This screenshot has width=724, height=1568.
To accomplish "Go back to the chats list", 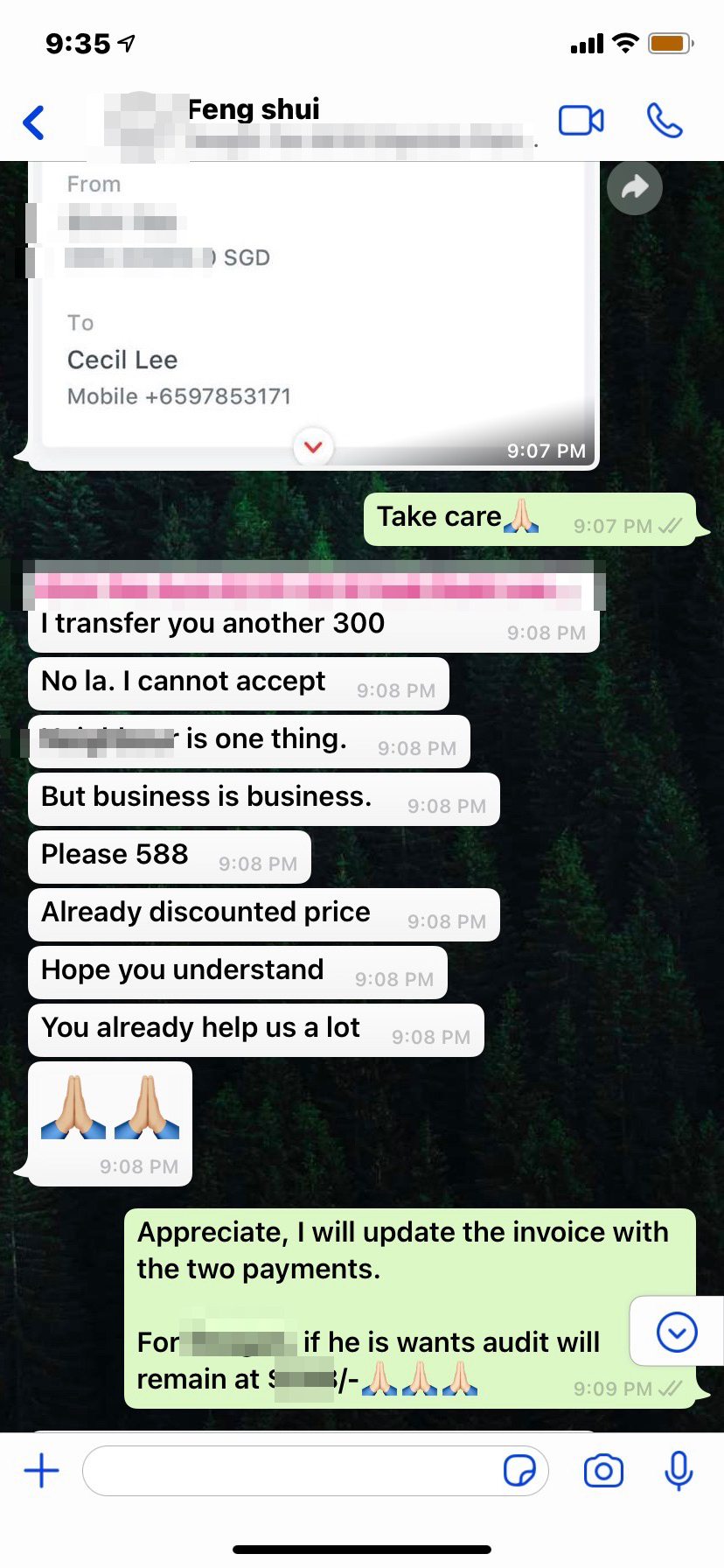I will tap(34, 122).
